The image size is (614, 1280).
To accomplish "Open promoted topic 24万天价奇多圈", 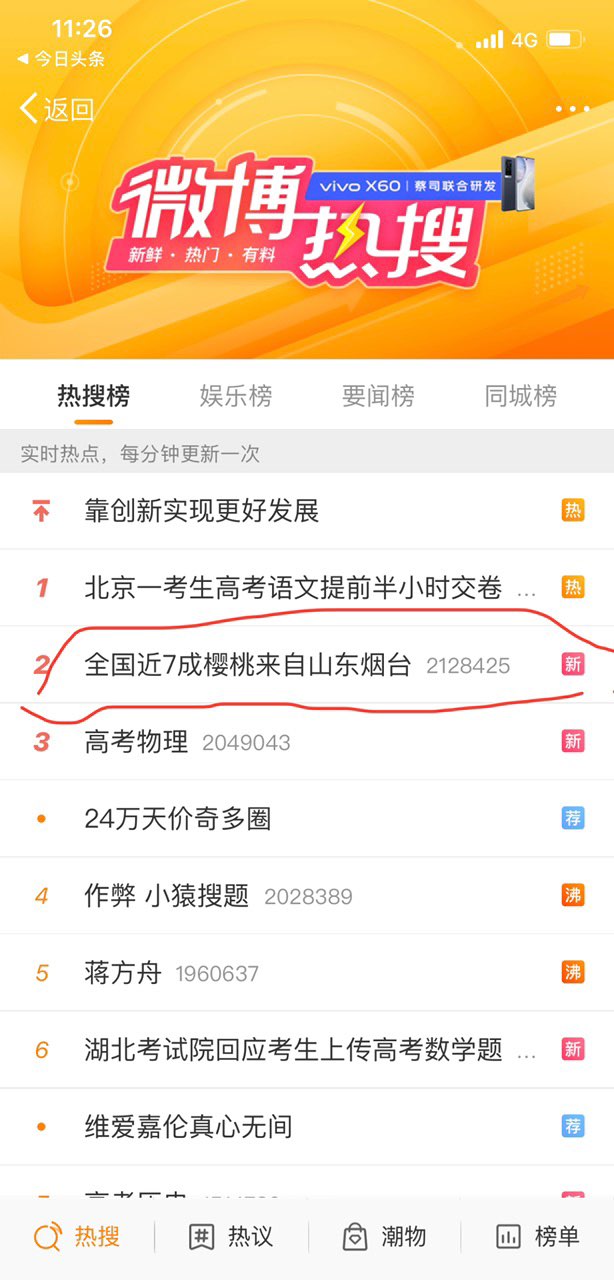I will click(178, 819).
